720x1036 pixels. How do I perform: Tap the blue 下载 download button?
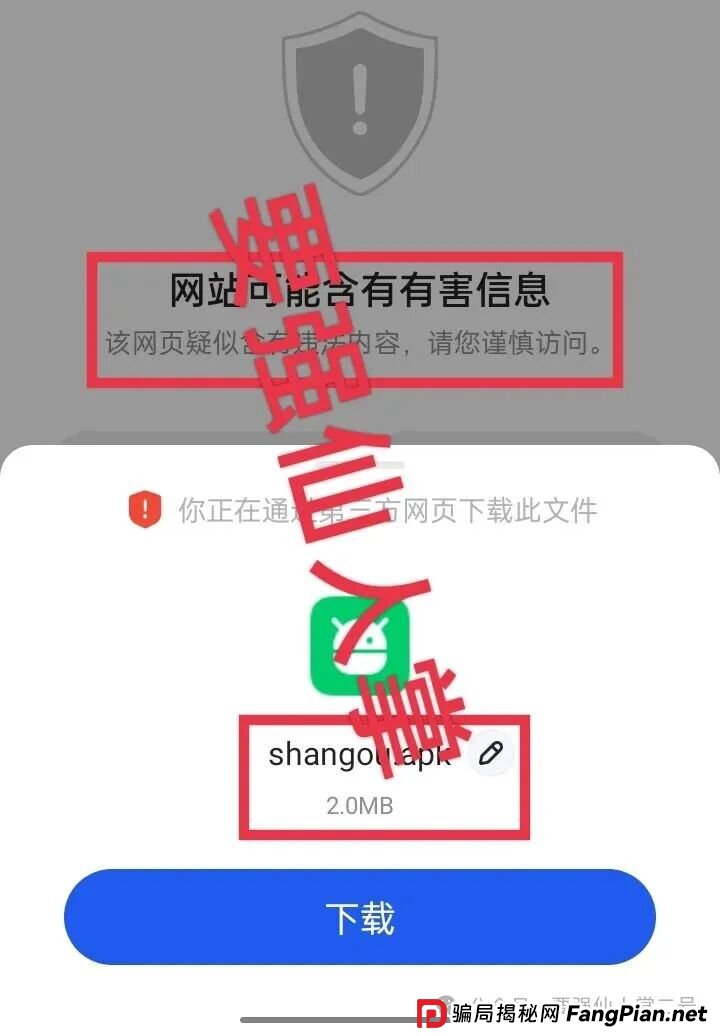pyautogui.click(x=359, y=917)
